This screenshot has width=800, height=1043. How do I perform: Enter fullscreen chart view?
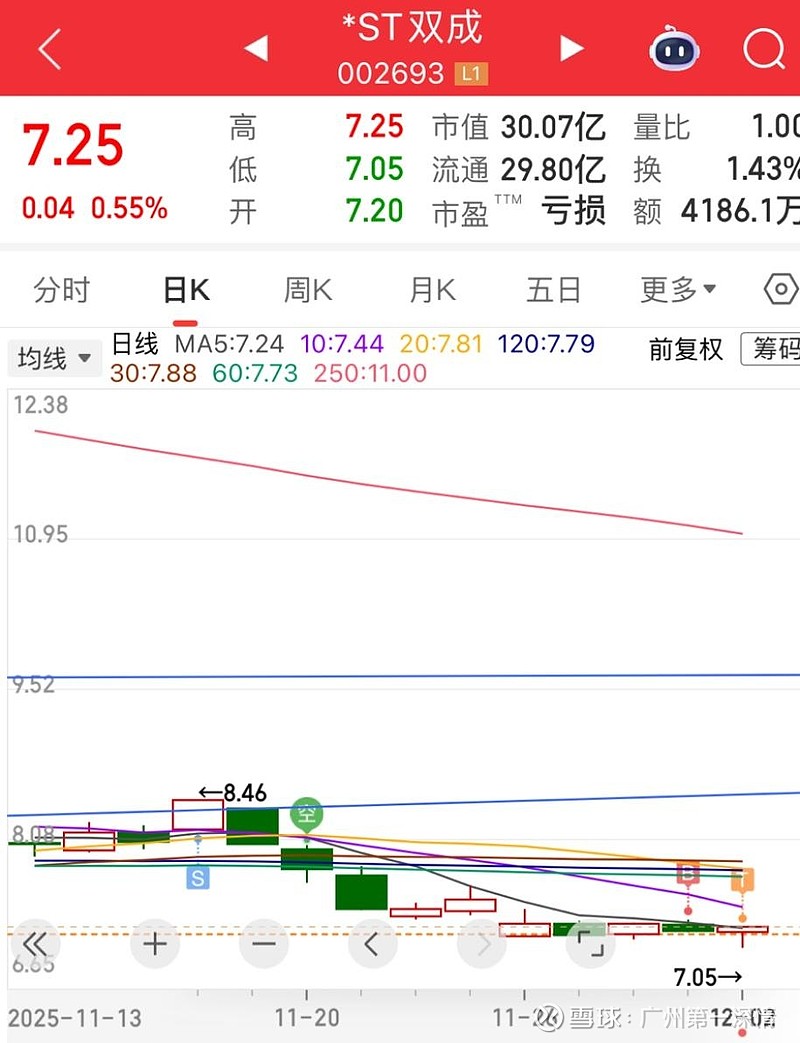tap(590, 944)
